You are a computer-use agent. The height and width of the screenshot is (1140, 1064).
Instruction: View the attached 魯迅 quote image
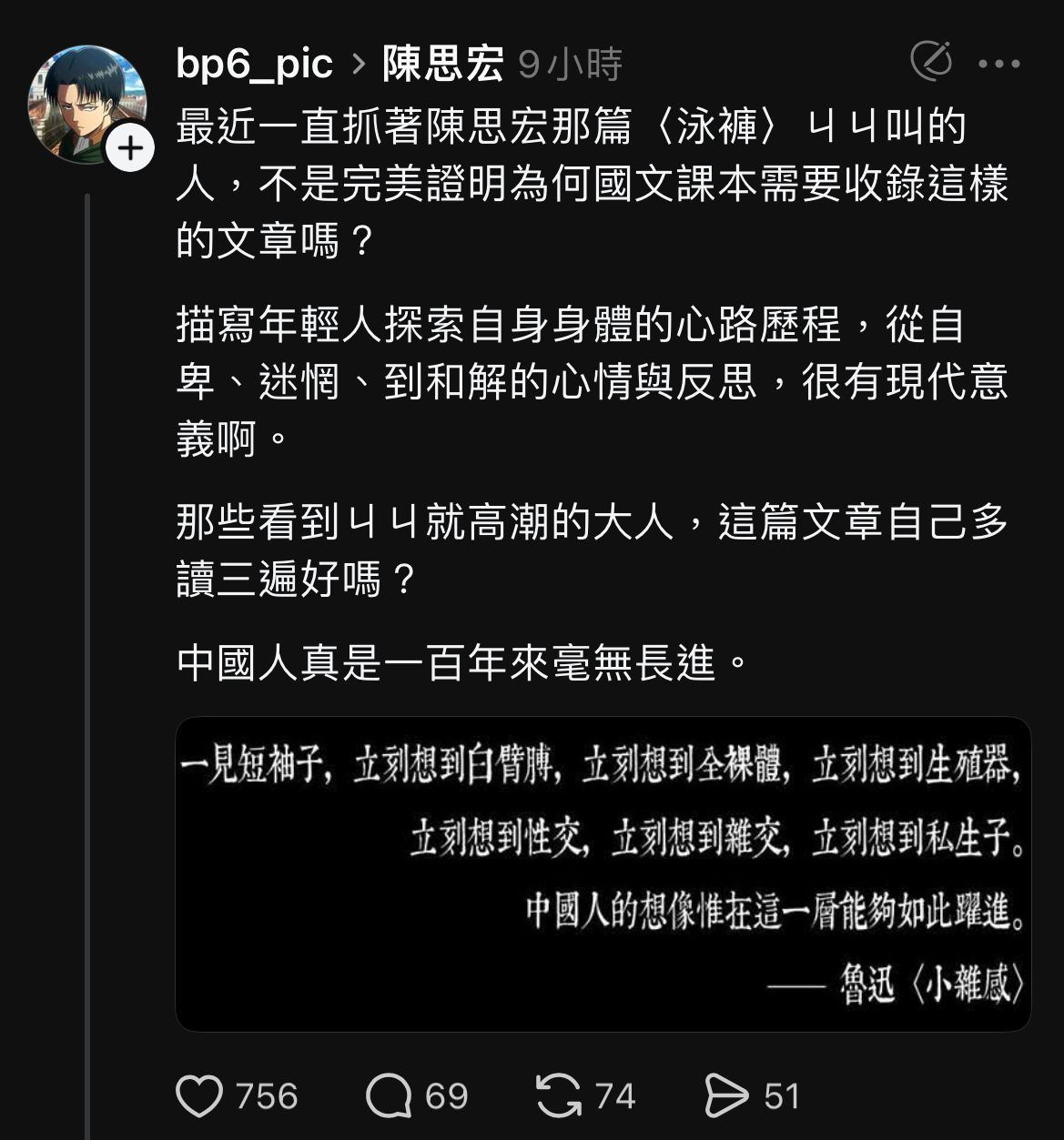(603, 874)
